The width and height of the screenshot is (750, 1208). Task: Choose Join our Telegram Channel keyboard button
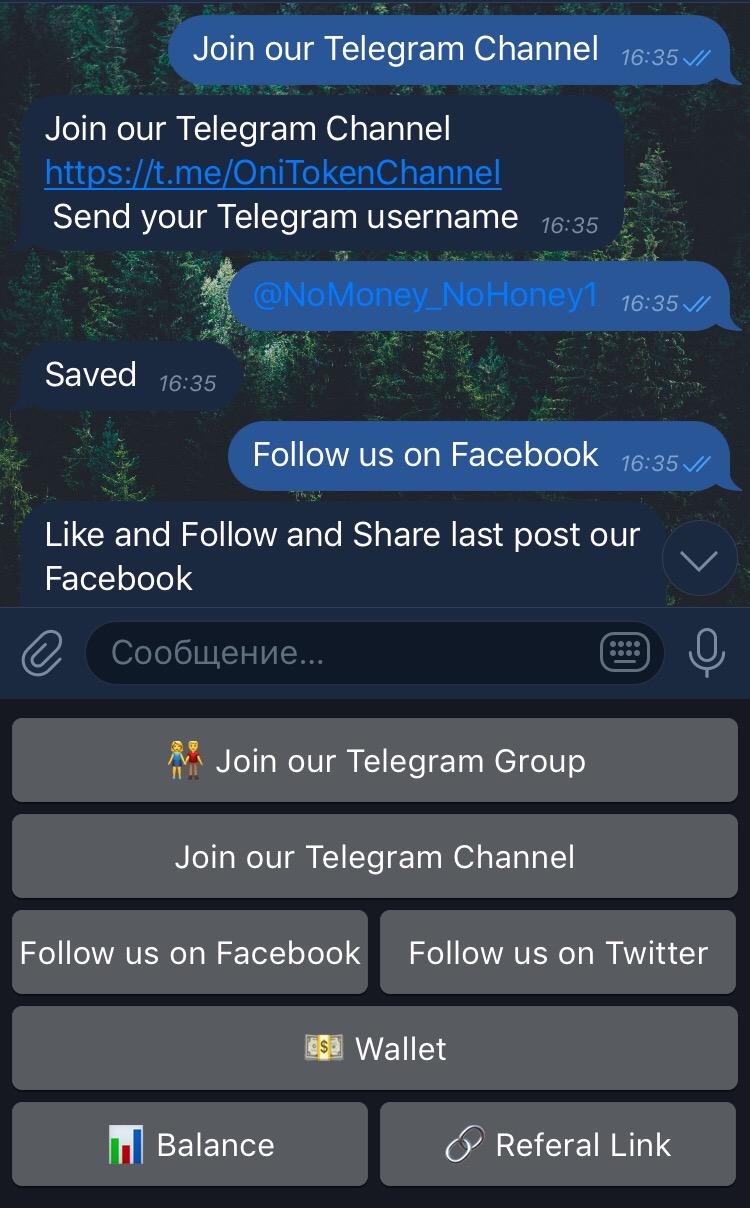click(x=375, y=857)
